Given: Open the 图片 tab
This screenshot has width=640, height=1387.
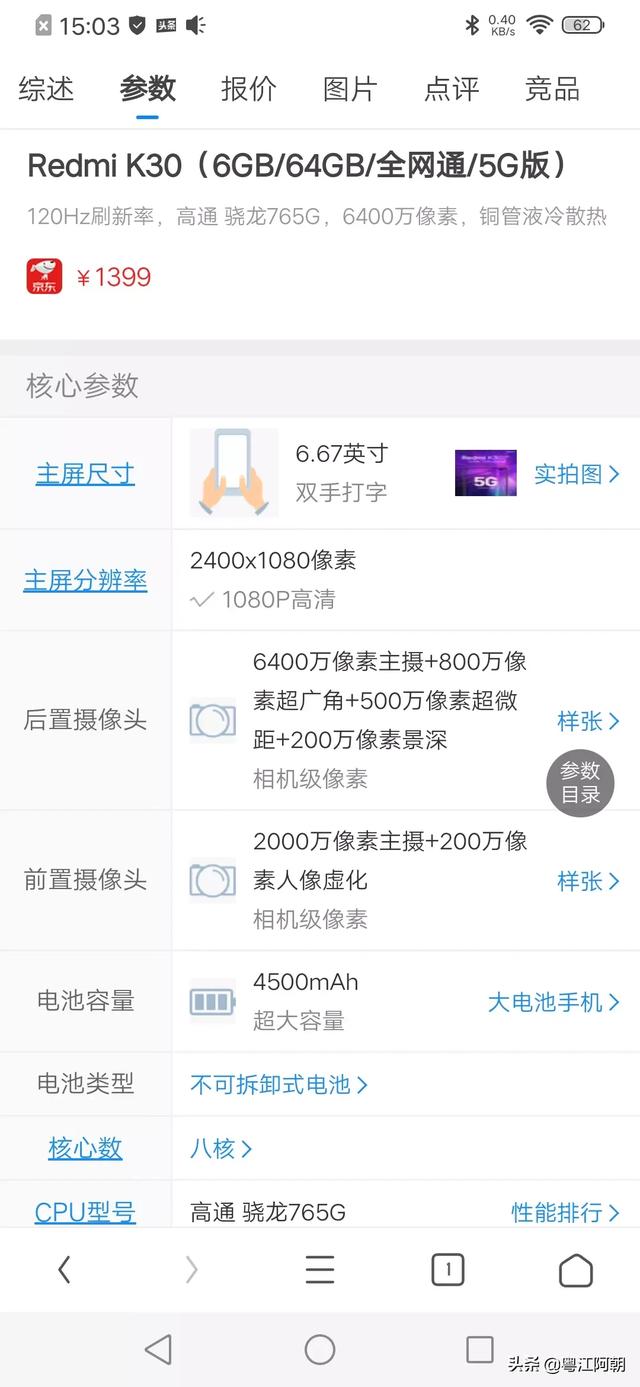Looking at the screenshot, I should click(350, 89).
